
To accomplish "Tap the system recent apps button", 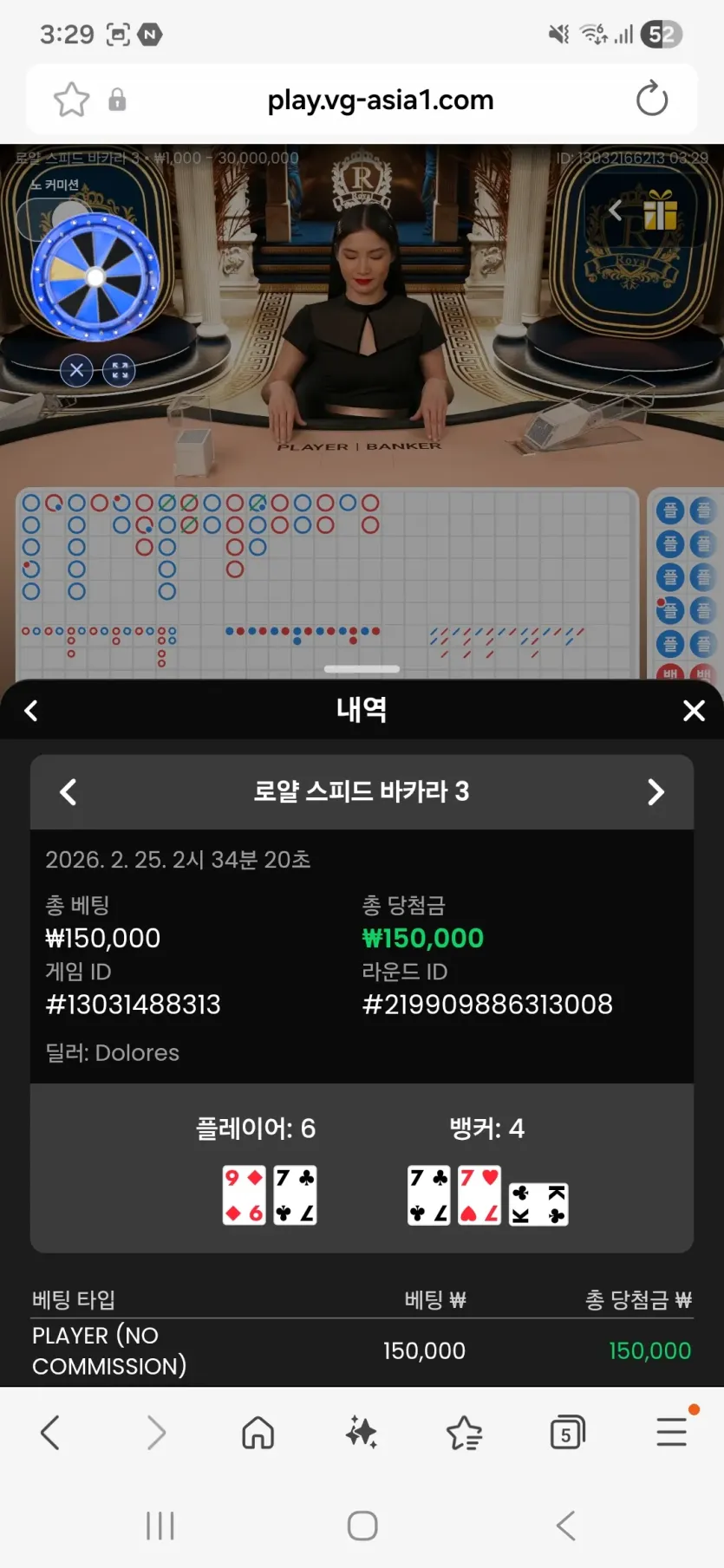I will pyautogui.click(x=160, y=1526).
